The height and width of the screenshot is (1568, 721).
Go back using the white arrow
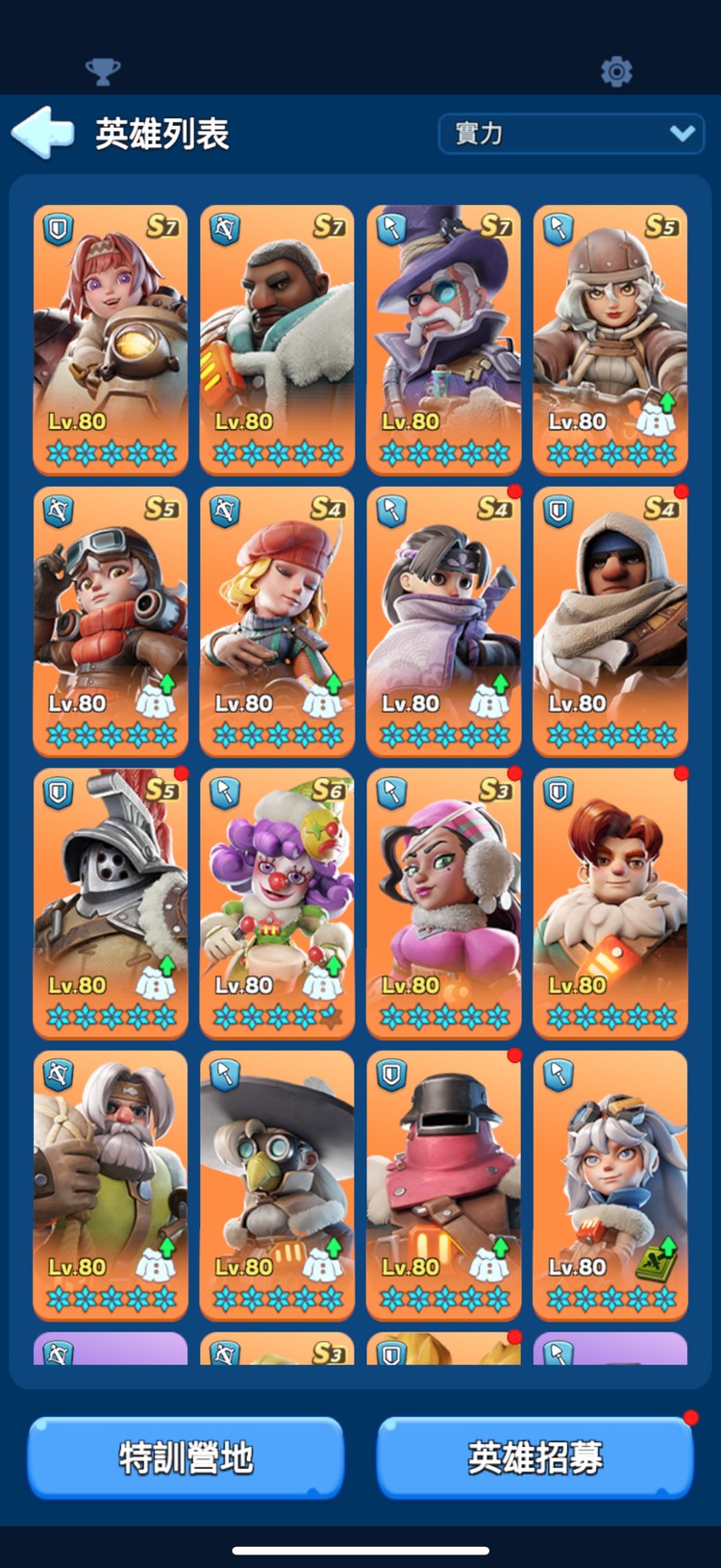(x=43, y=133)
